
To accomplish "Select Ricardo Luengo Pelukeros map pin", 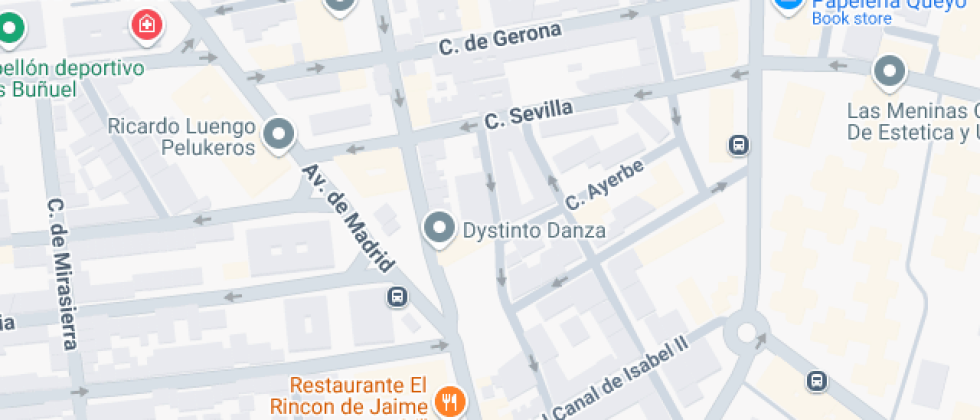I will pos(279,134).
